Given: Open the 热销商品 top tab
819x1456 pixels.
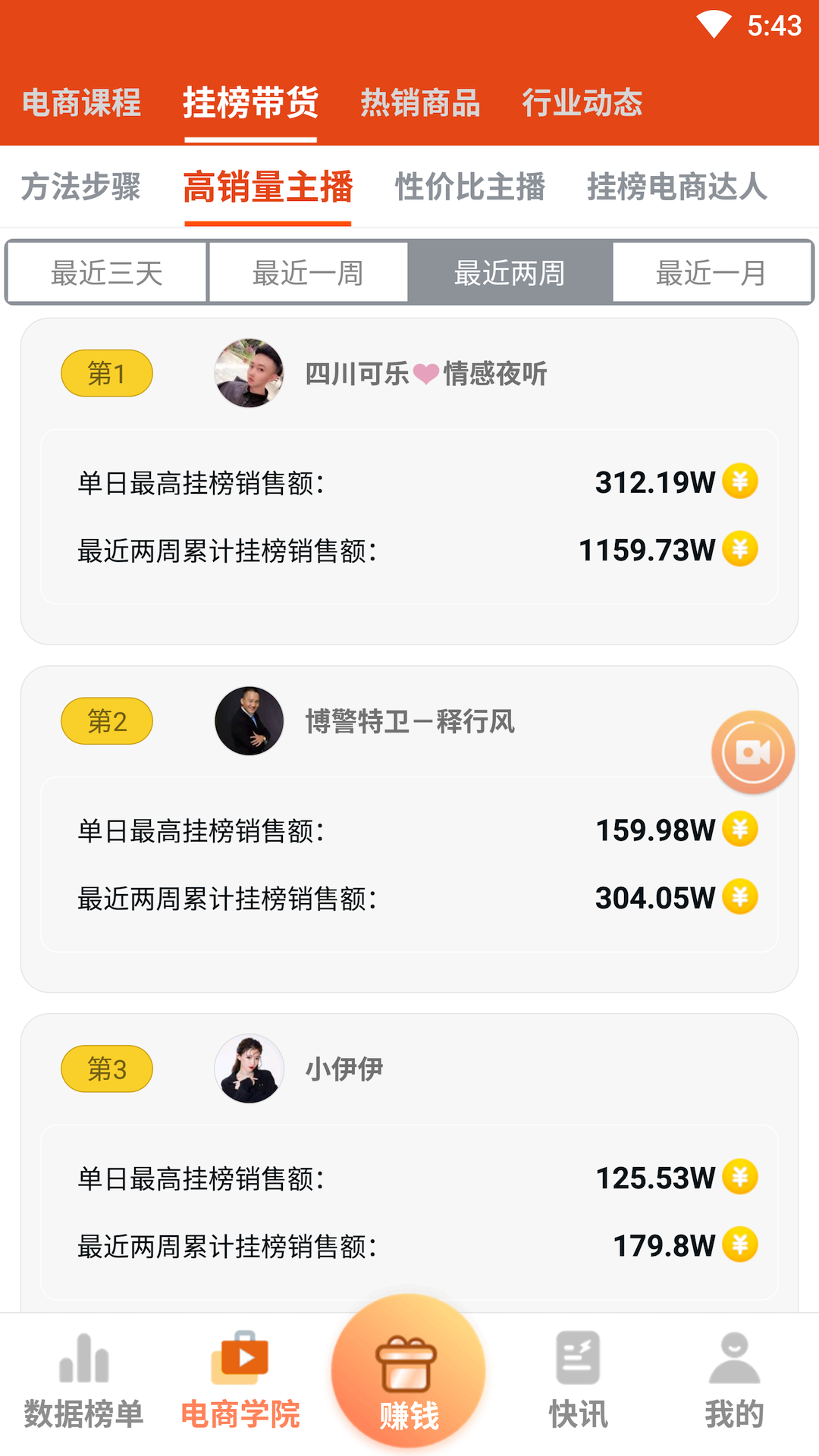Looking at the screenshot, I should pyautogui.click(x=420, y=103).
